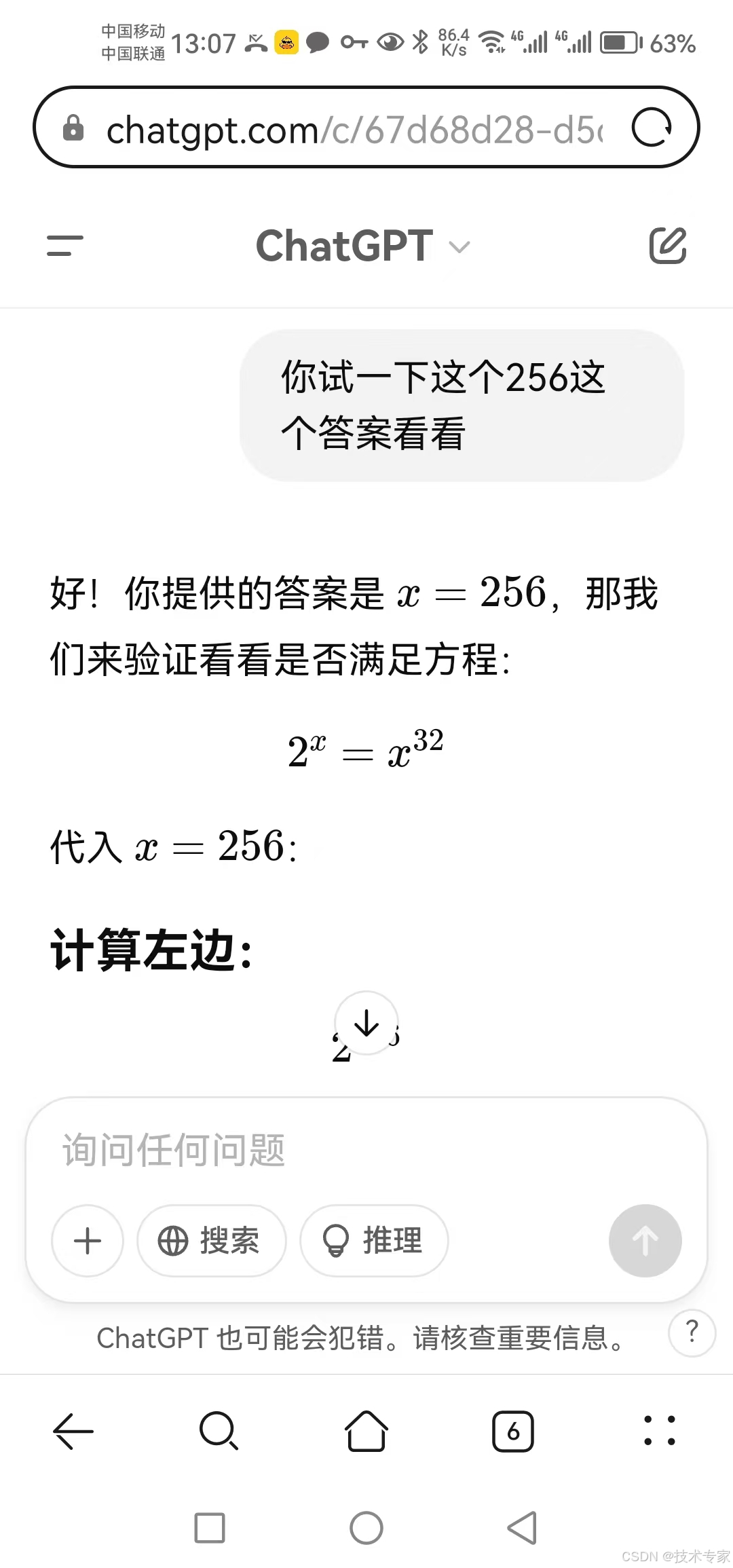Jump to the bottom of the conversation
This screenshot has height=1568, width=733.
pyautogui.click(x=366, y=1023)
